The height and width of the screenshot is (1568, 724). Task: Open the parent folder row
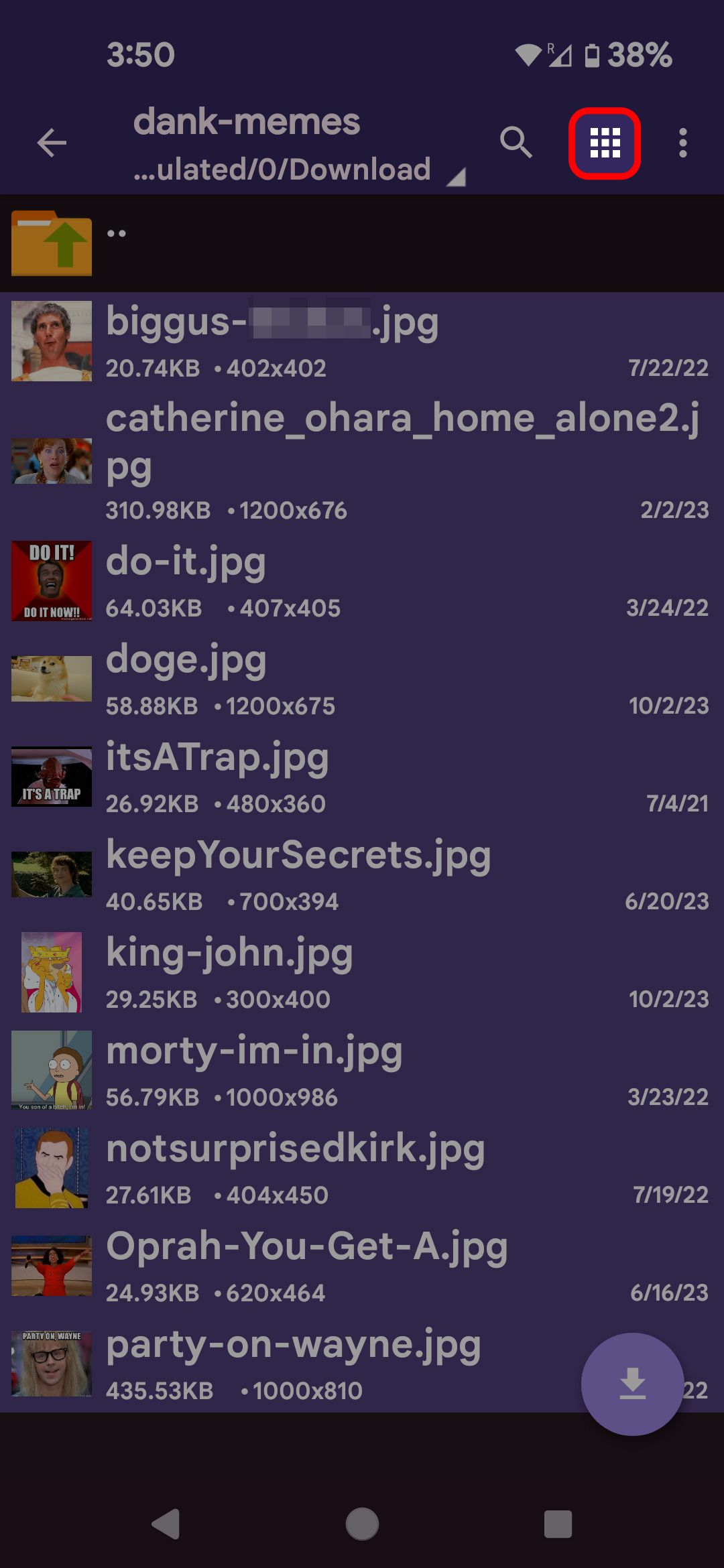pyautogui.click(x=362, y=243)
